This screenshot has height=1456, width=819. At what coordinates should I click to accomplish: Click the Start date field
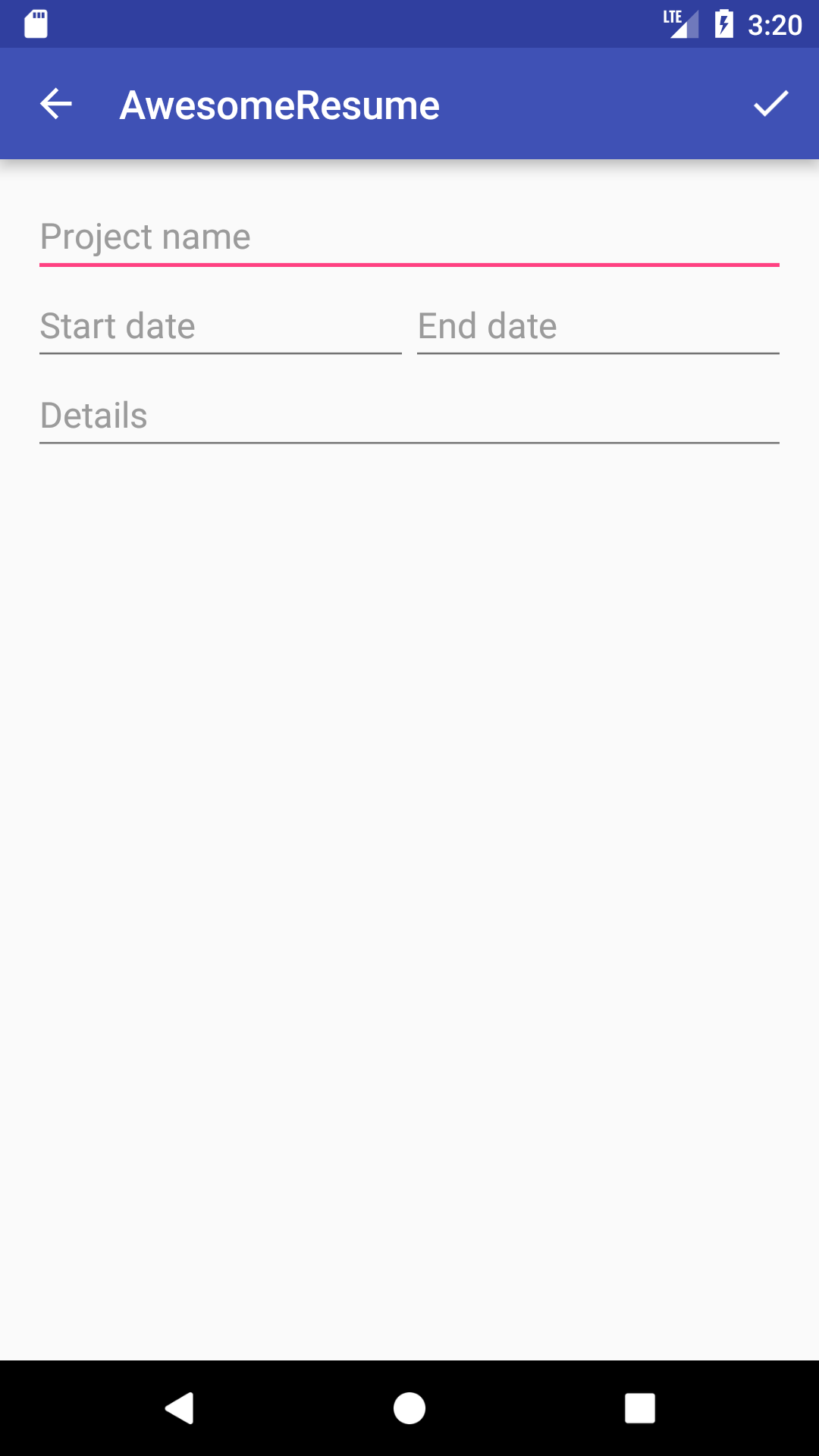click(220, 326)
